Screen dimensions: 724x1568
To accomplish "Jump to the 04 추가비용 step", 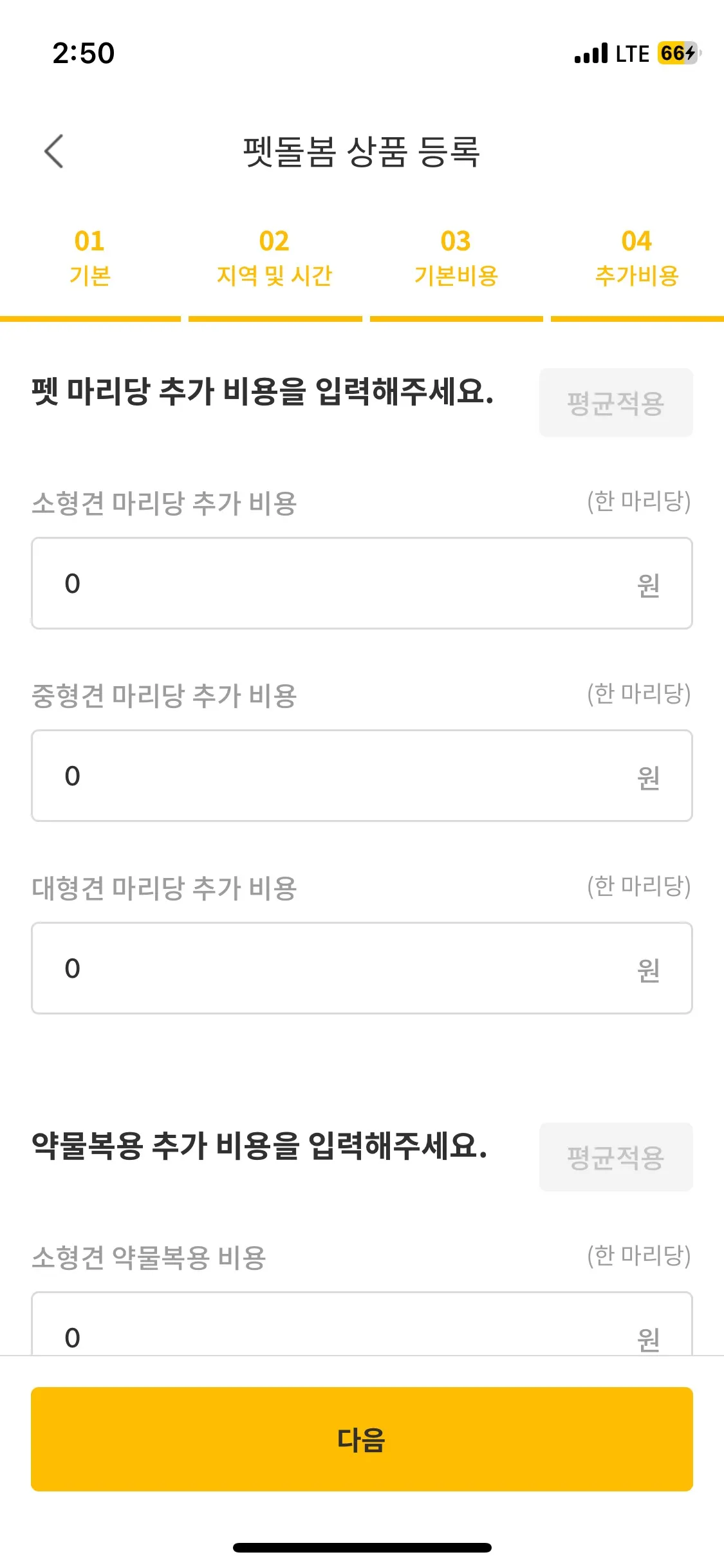I will (x=637, y=259).
